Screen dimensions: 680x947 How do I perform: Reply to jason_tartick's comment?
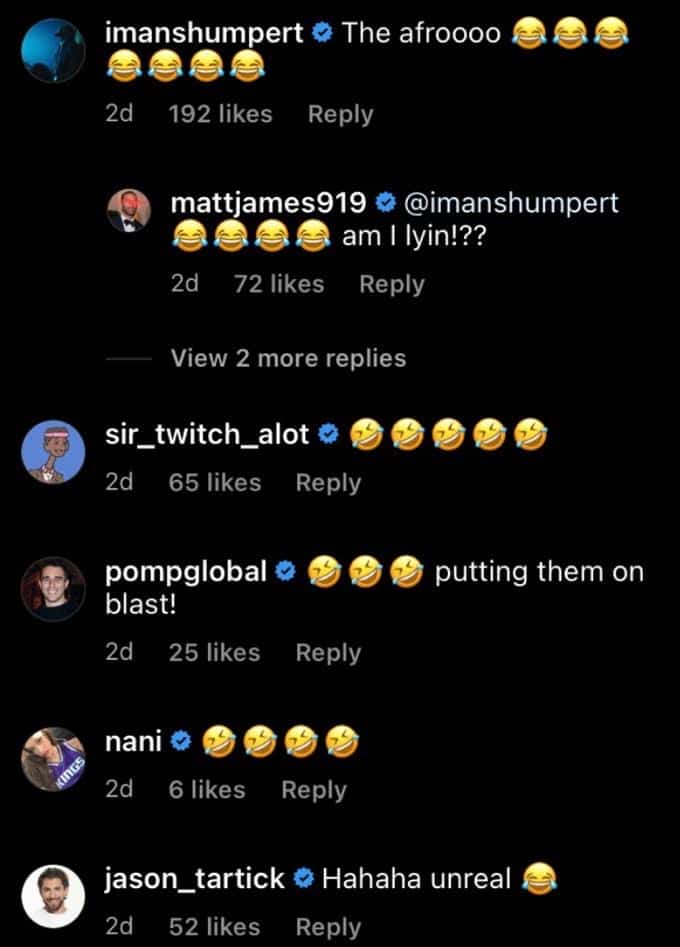[x=328, y=926]
